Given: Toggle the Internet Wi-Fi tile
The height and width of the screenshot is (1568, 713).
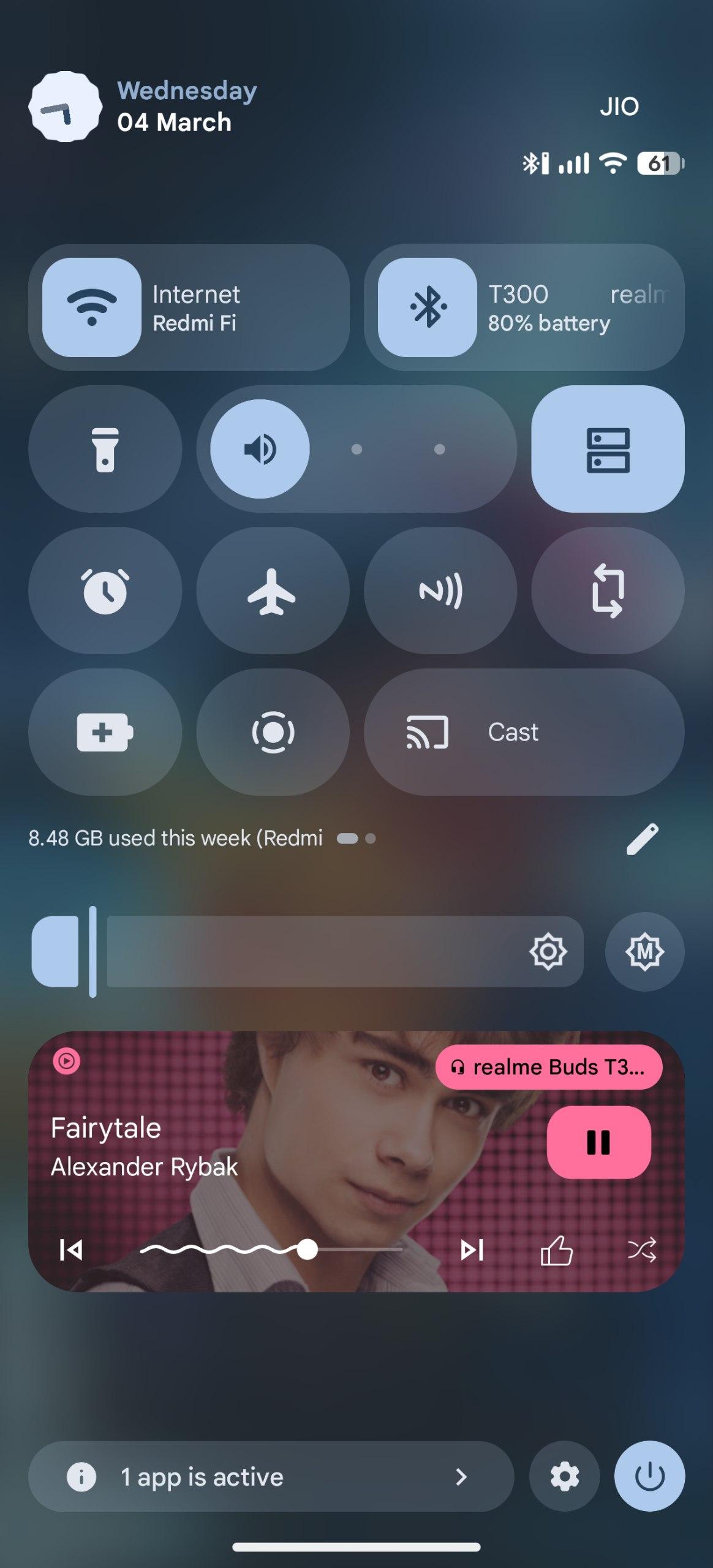Looking at the screenshot, I should click(x=92, y=307).
